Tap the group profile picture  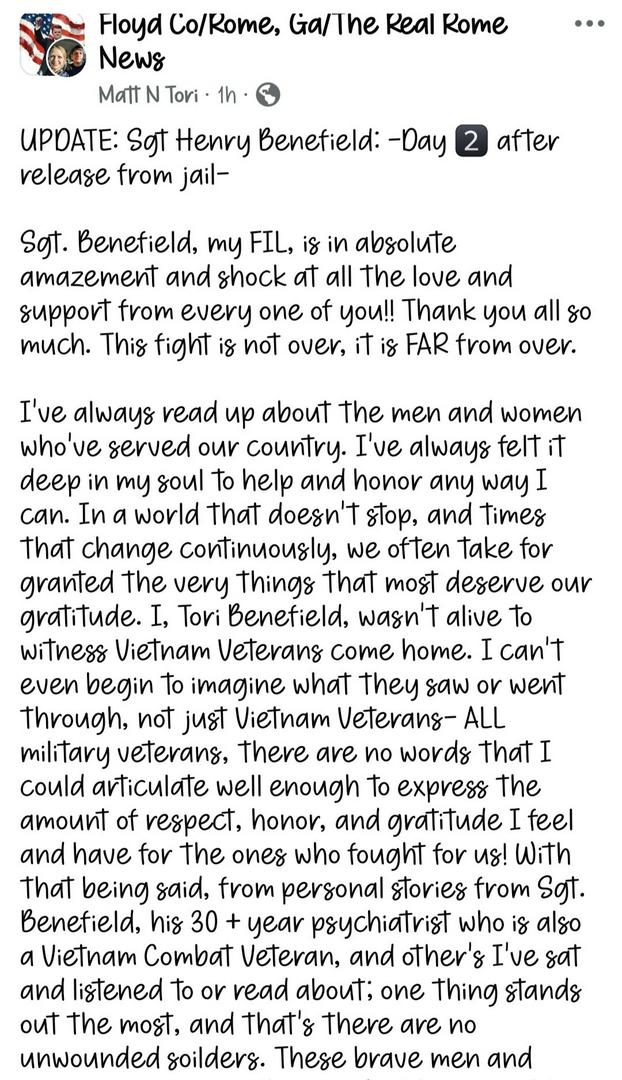pos(52,45)
